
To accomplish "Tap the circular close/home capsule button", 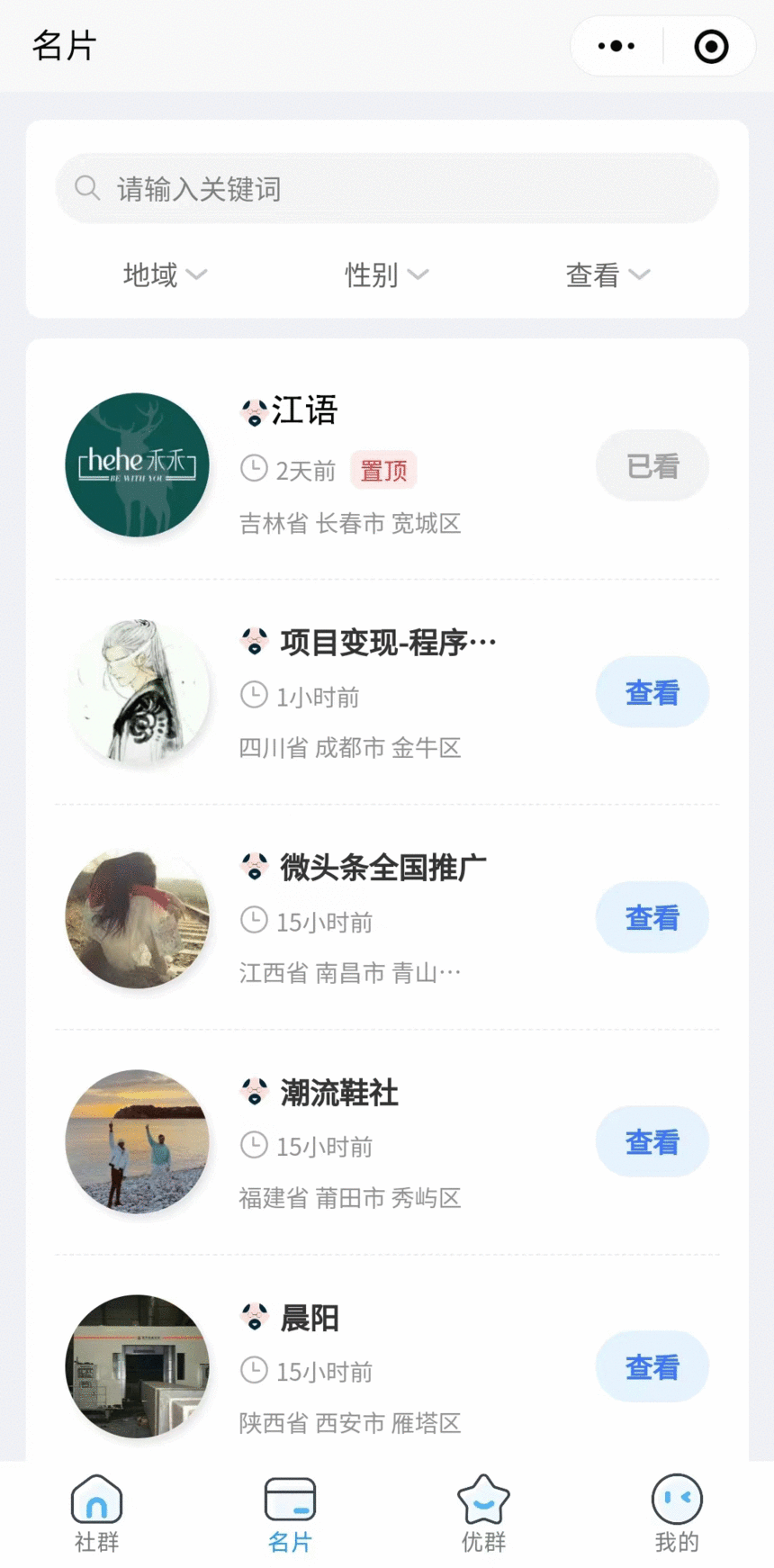I will click(710, 45).
